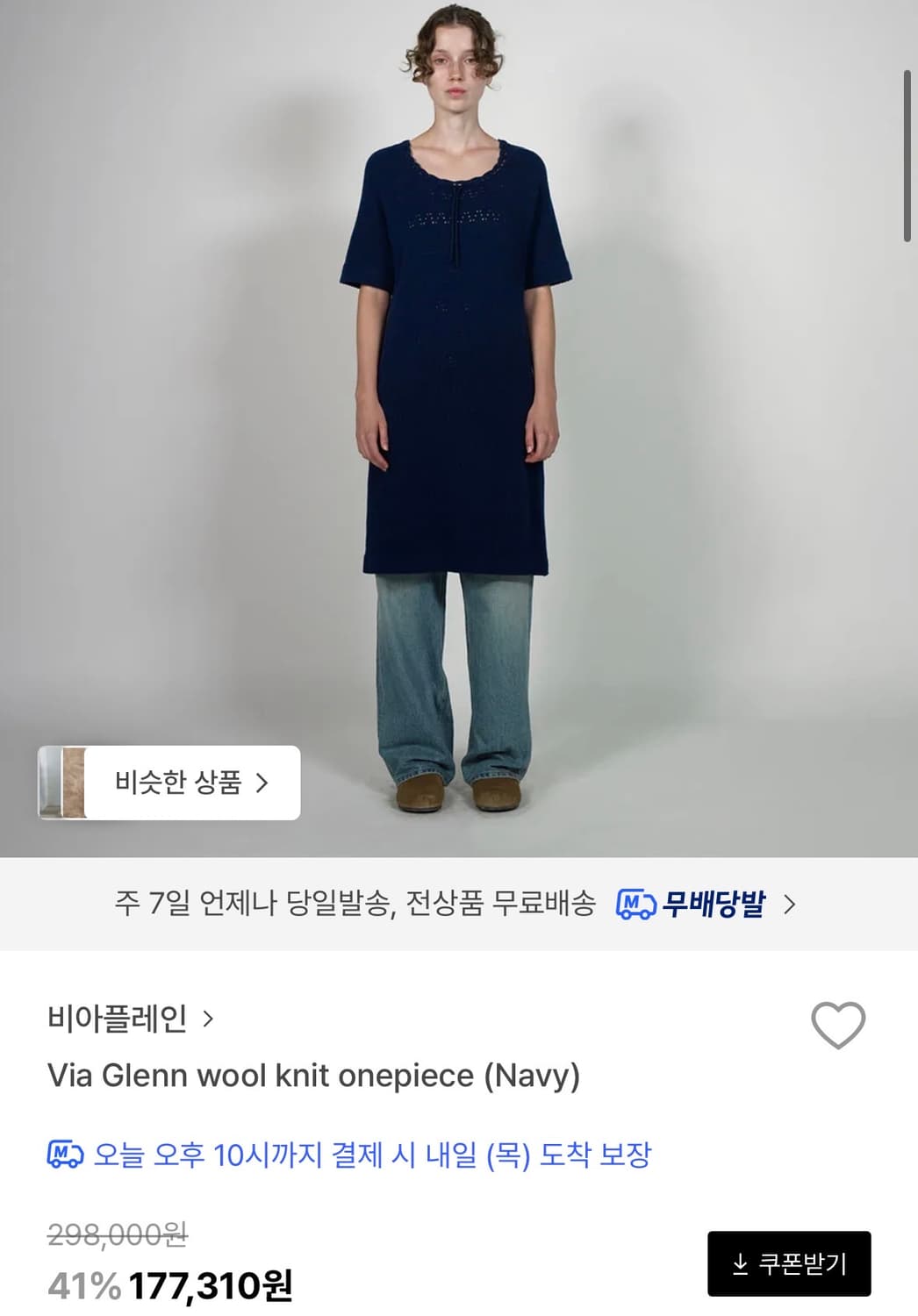Click the model photo wearing the navy knit
The width and height of the screenshot is (918, 1316).
point(456,395)
